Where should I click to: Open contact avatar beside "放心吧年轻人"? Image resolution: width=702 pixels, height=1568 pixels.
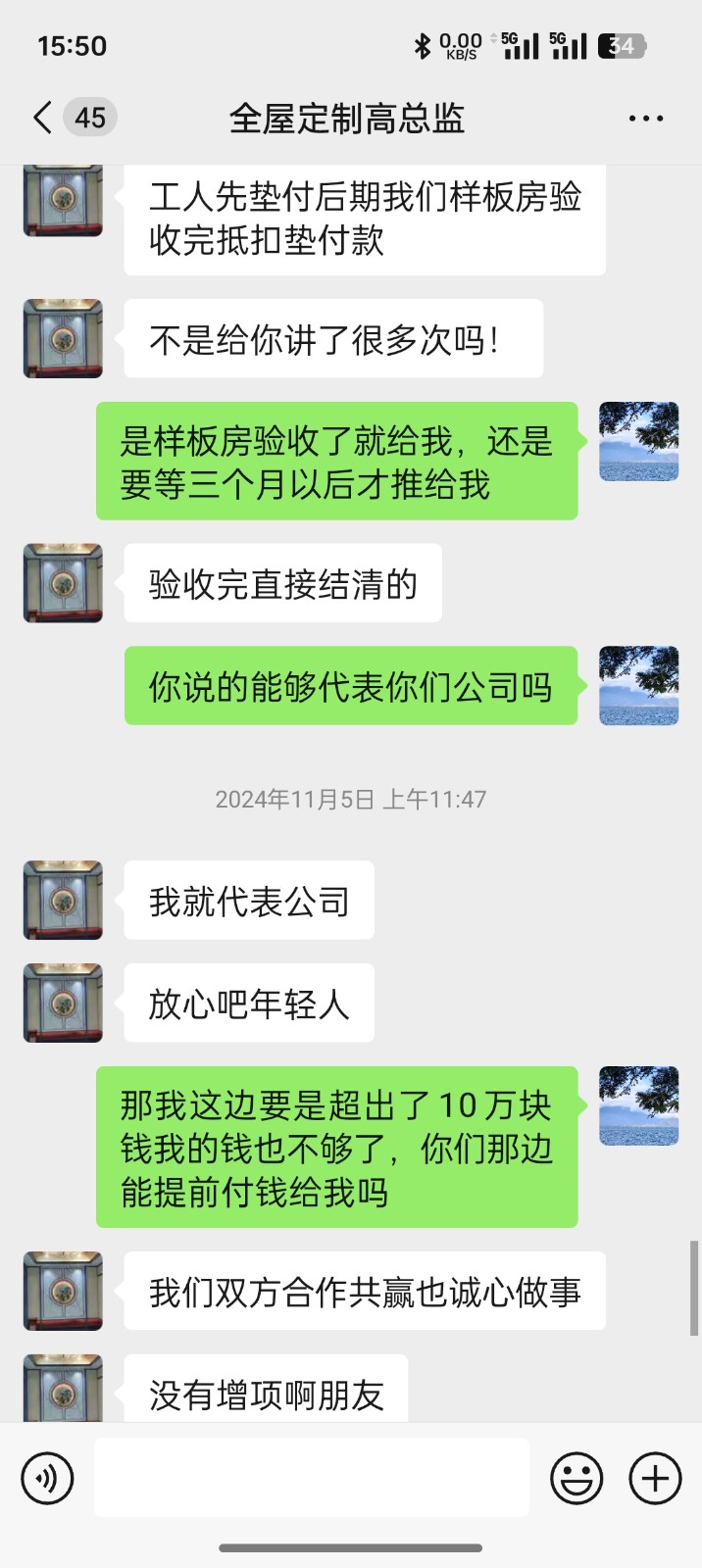[x=63, y=1003]
